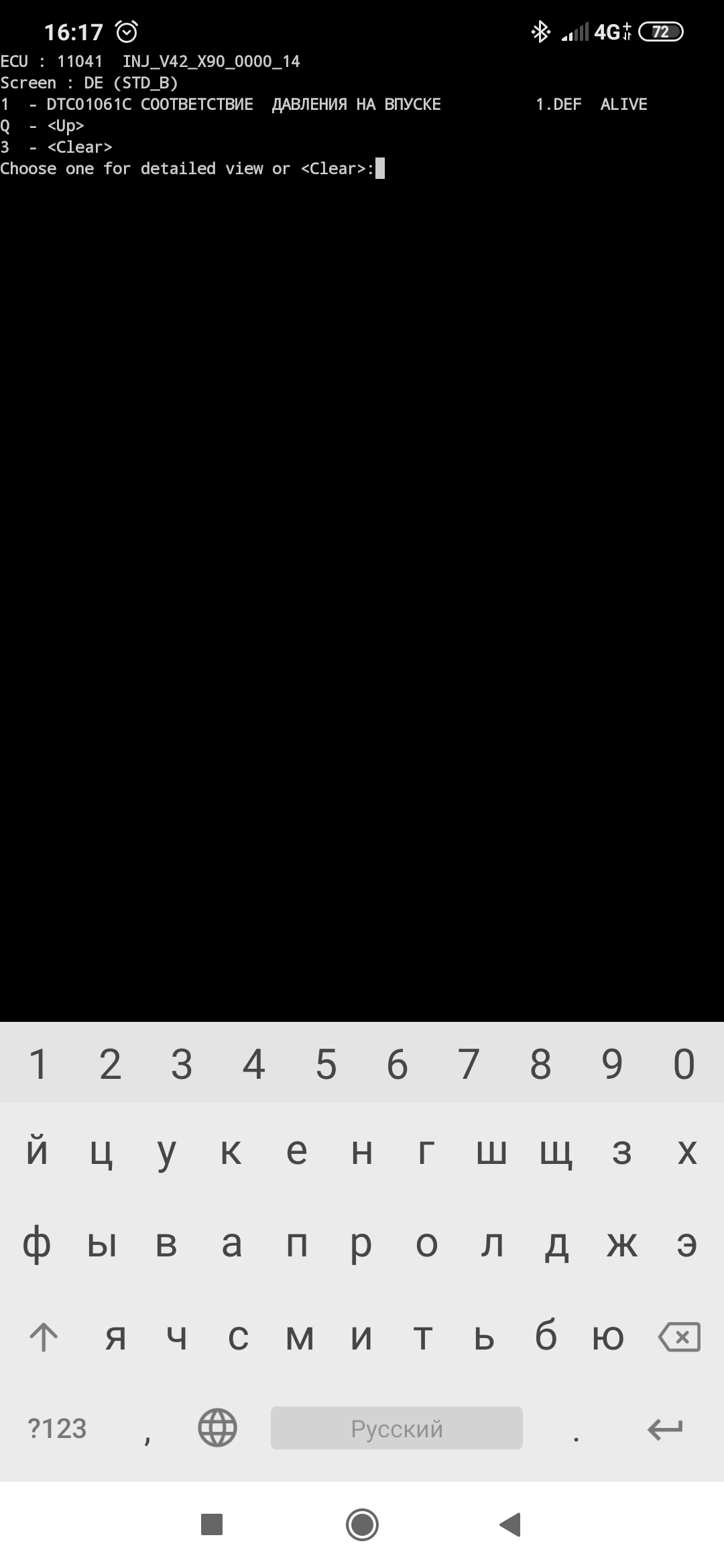Tap the й key

37,1151
